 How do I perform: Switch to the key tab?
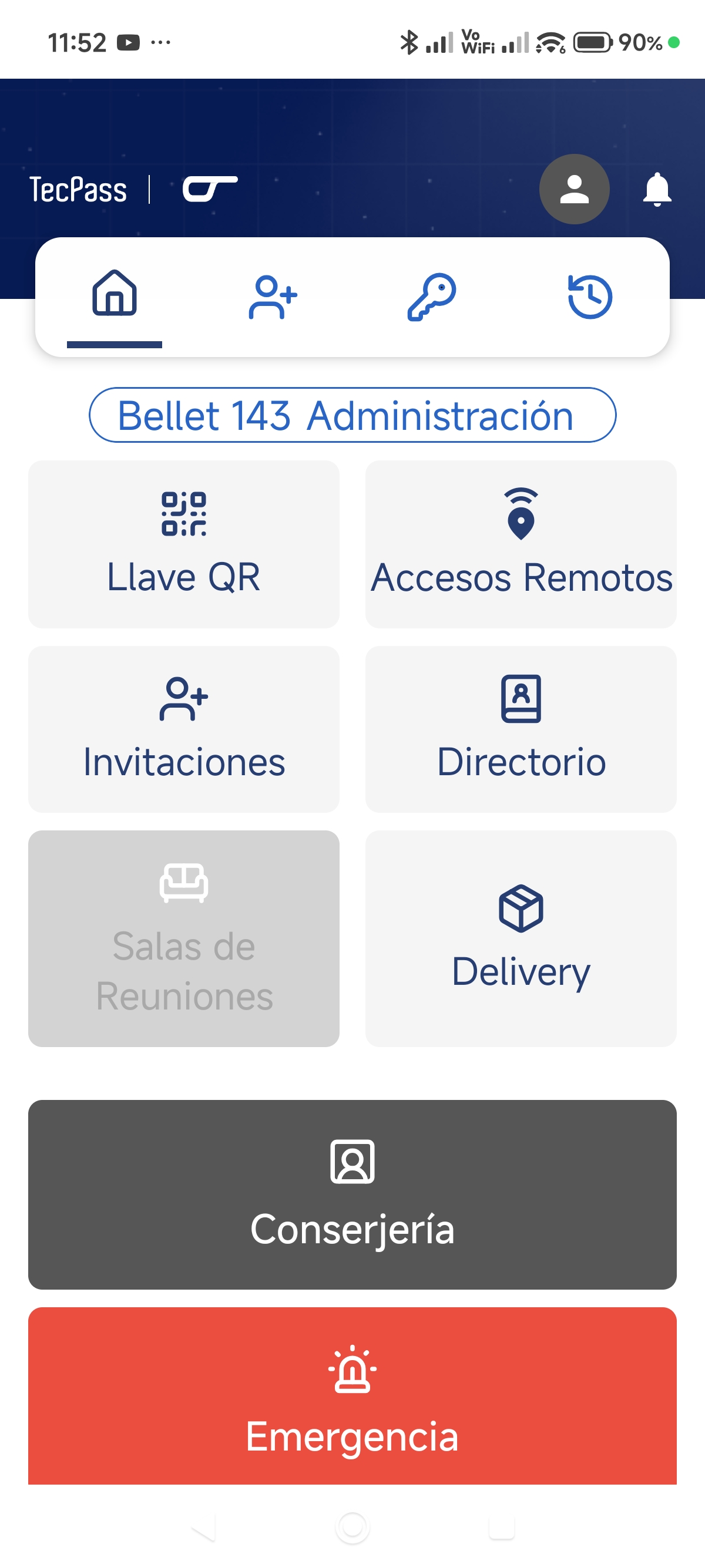[432, 297]
